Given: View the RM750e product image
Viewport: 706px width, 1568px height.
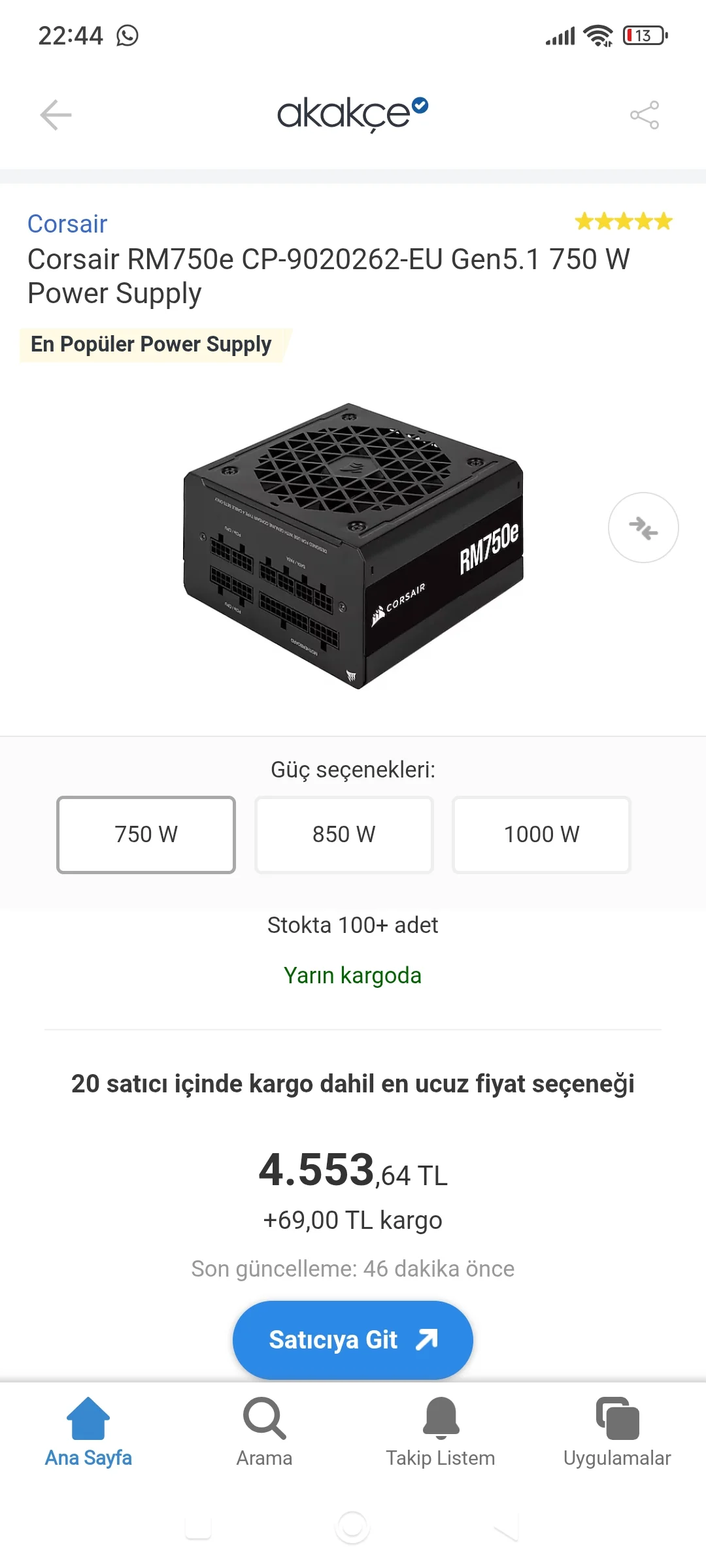Looking at the screenshot, I should [x=353, y=546].
